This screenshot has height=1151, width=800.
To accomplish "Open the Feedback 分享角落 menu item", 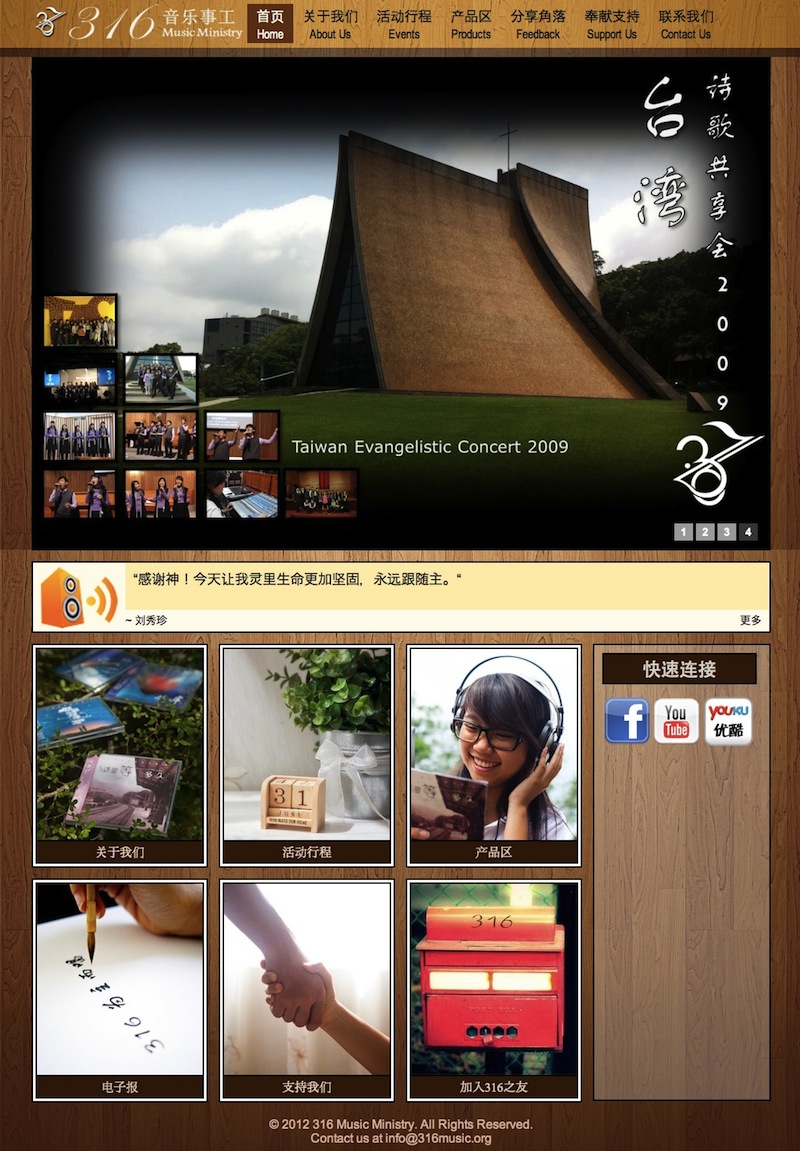I will pyautogui.click(x=538, y=24).
